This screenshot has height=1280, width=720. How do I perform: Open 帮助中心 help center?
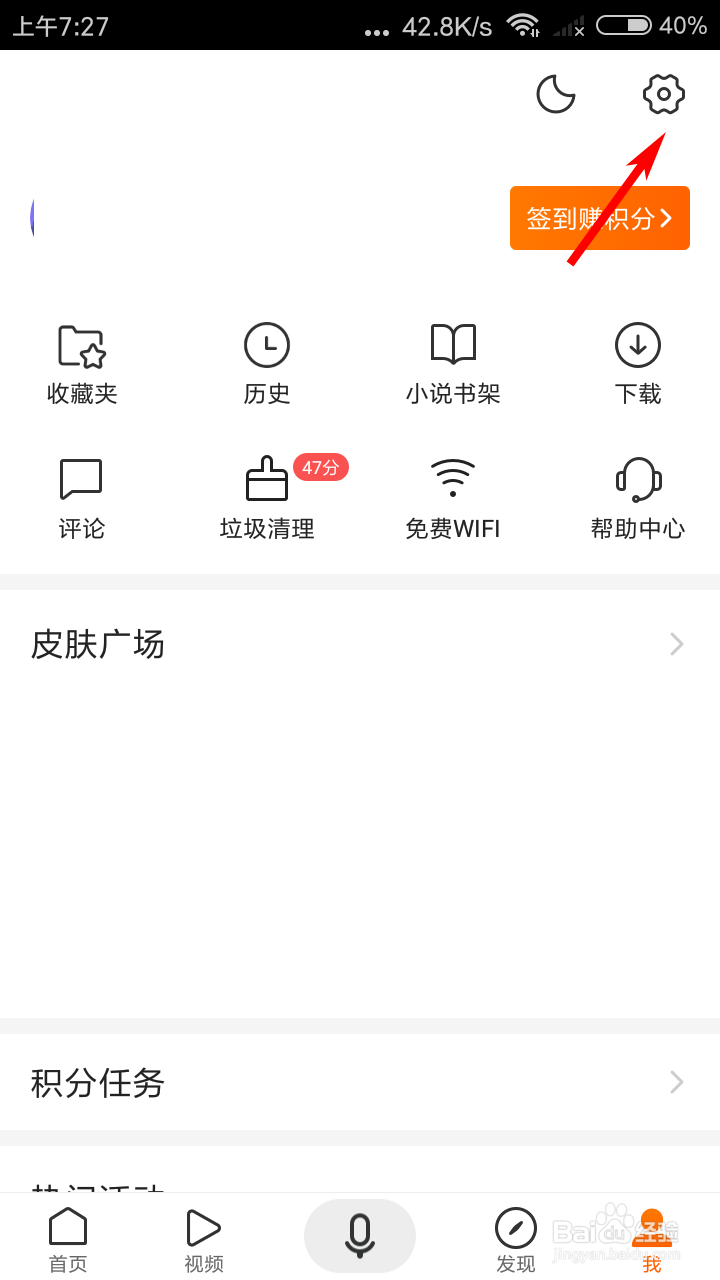(x=638, y=499)
